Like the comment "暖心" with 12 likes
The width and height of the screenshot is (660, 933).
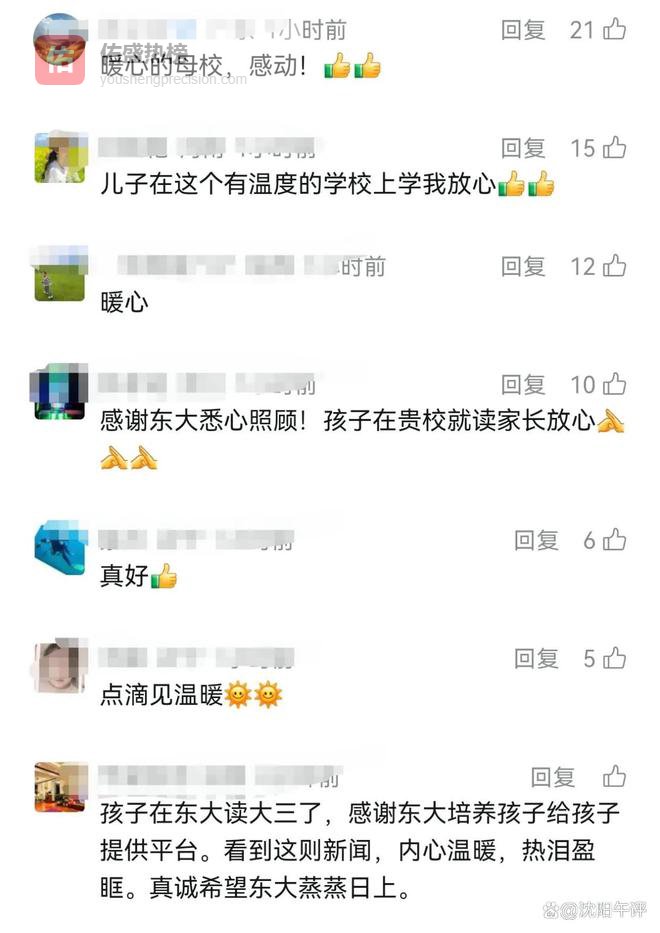tap(614, 266)
